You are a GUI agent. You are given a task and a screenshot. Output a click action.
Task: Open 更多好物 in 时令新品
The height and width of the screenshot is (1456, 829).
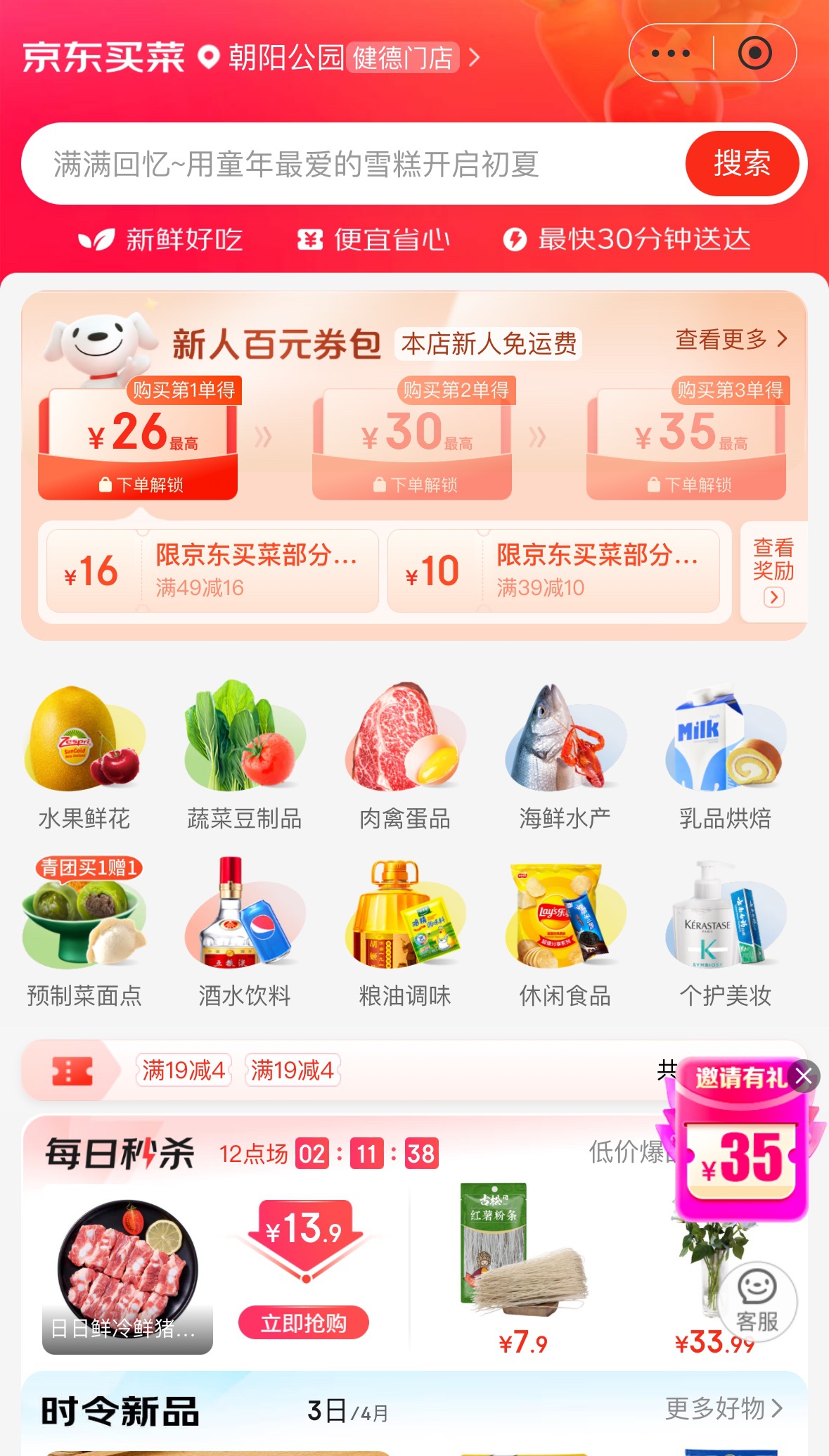point(724,1408)
